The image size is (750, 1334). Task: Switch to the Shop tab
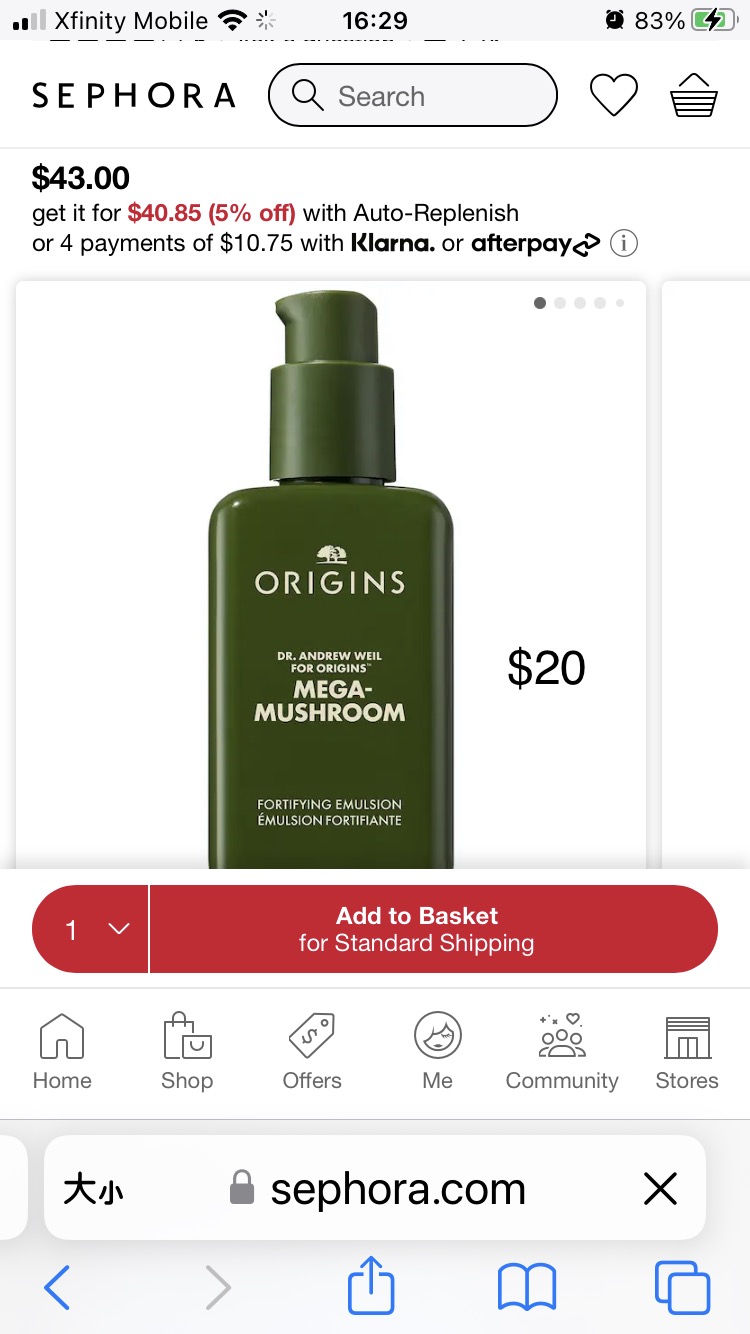click(x=187, y=1052)
